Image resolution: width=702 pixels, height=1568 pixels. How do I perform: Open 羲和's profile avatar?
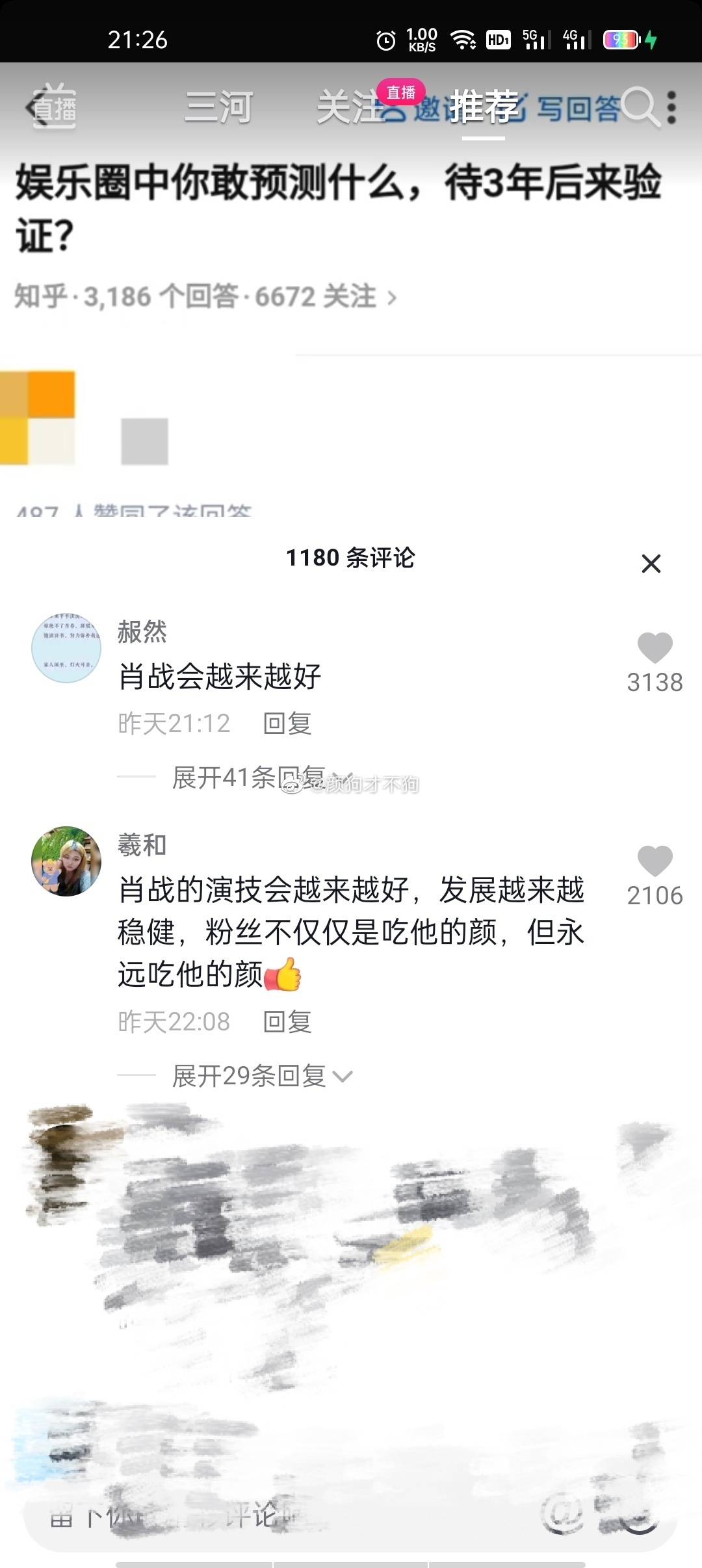[x=66, y=861]
